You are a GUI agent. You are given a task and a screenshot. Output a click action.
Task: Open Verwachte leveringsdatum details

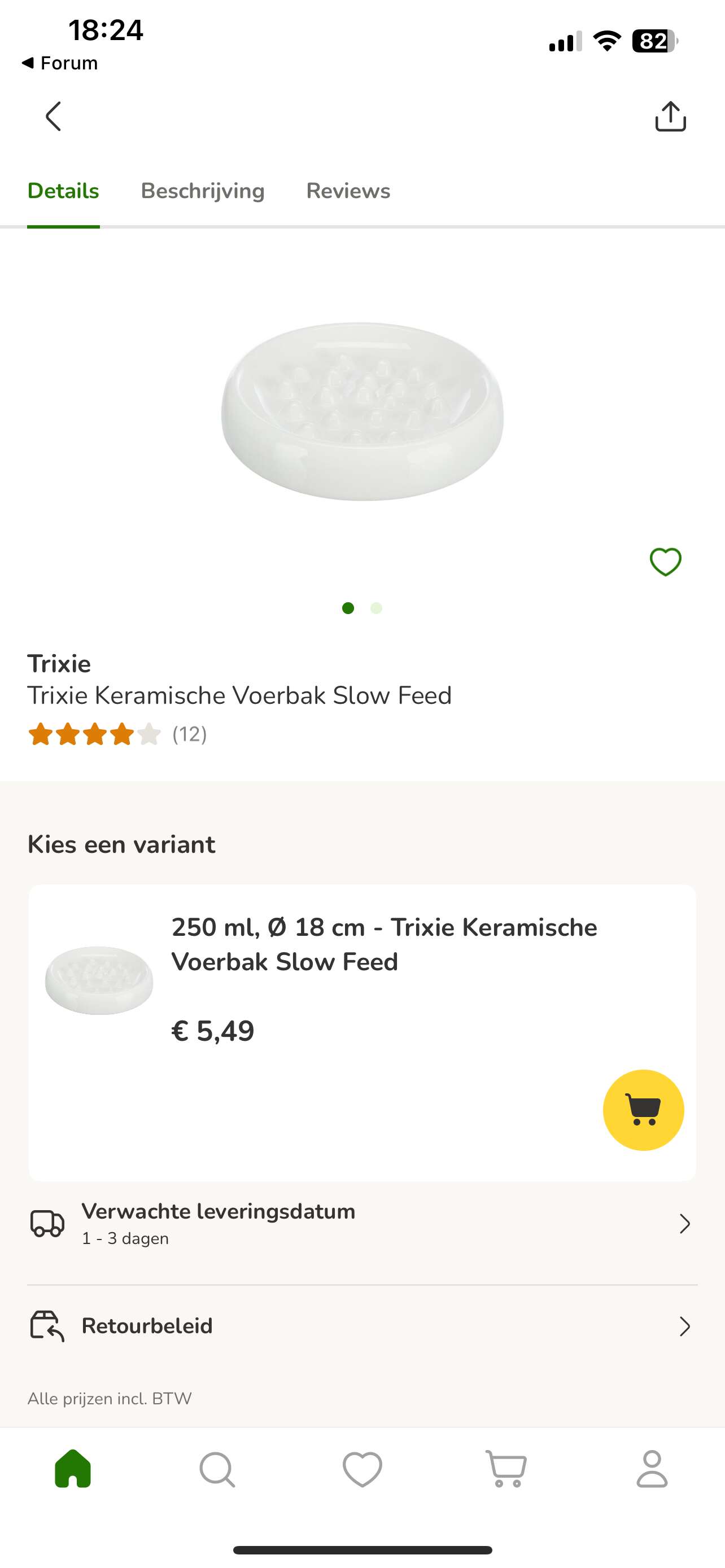click(362, 1224)
